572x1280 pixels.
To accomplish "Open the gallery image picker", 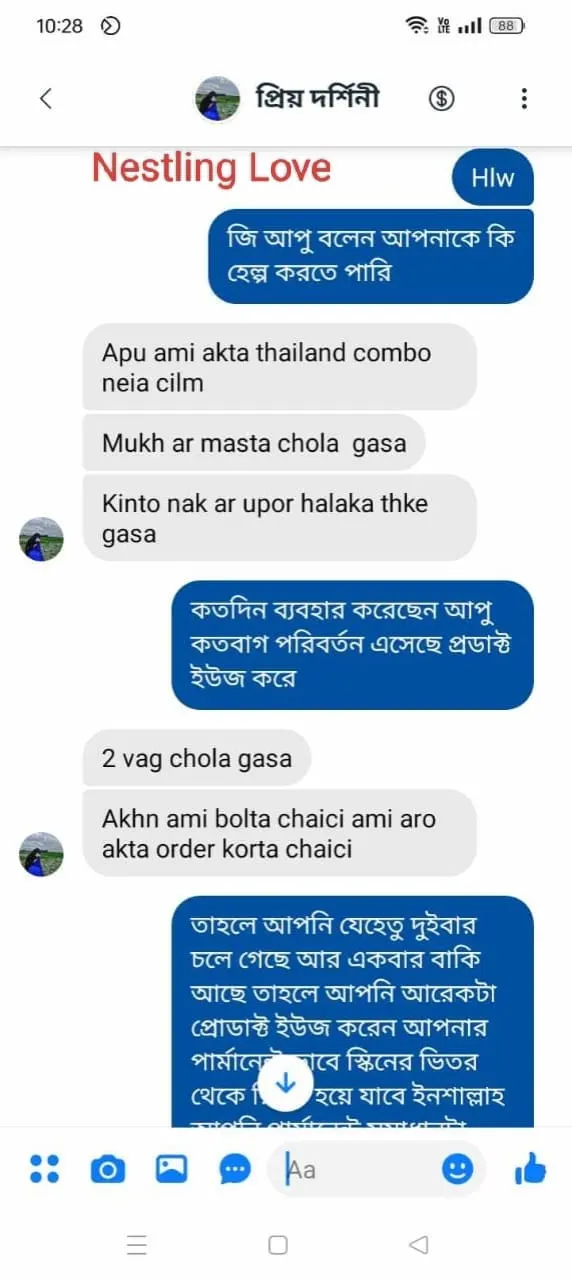I will (171, 1168).
